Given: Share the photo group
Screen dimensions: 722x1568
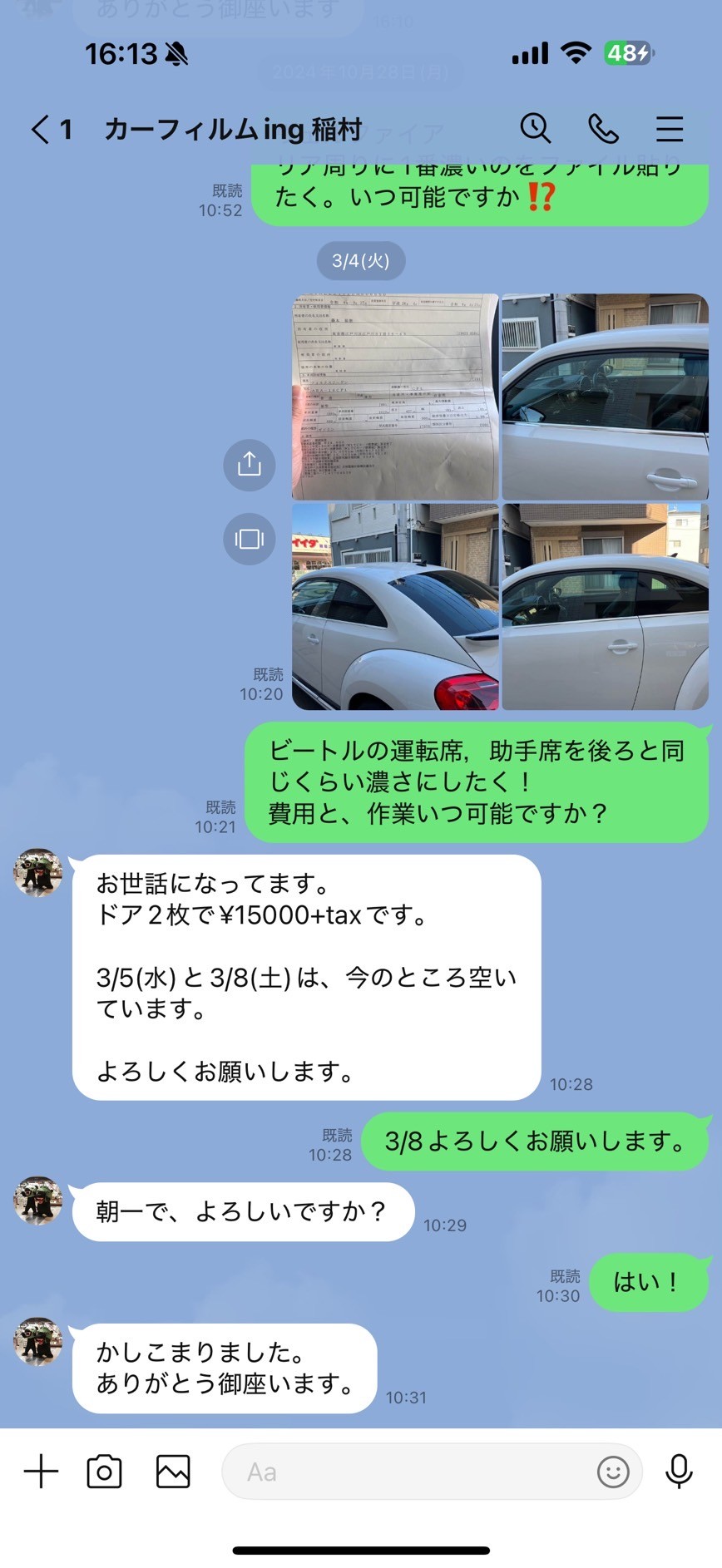Looking at the screenshot, I should (x=249, y=464).
